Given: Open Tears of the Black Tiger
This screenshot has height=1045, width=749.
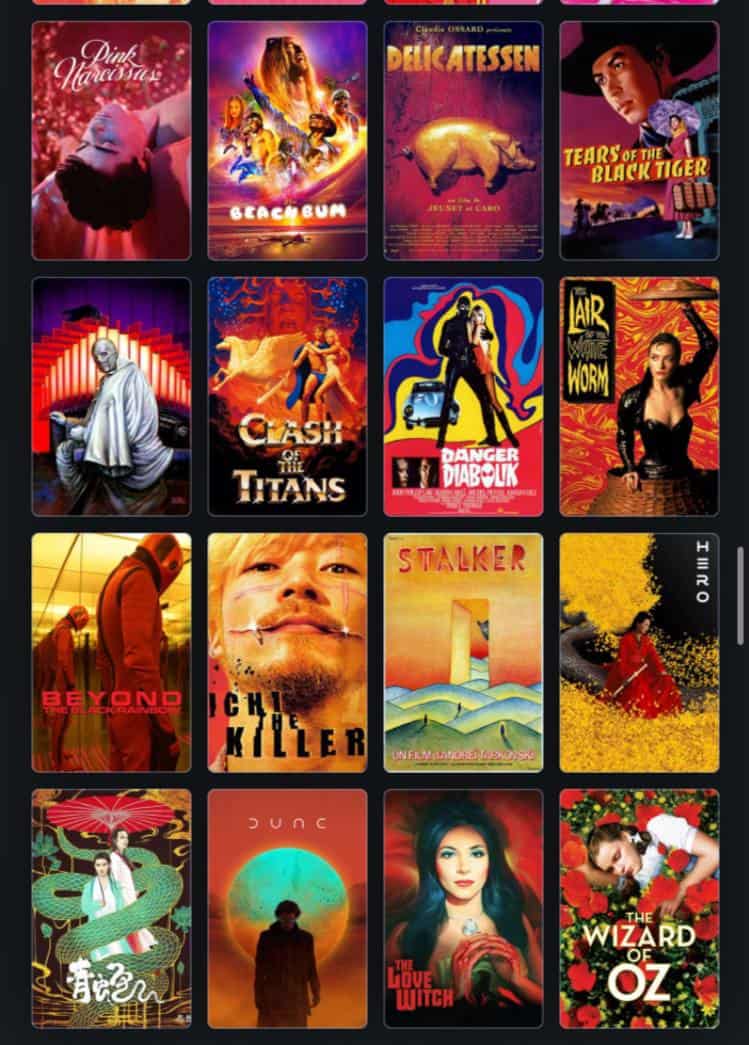Looking at the screenshot, I should [639, 141].
